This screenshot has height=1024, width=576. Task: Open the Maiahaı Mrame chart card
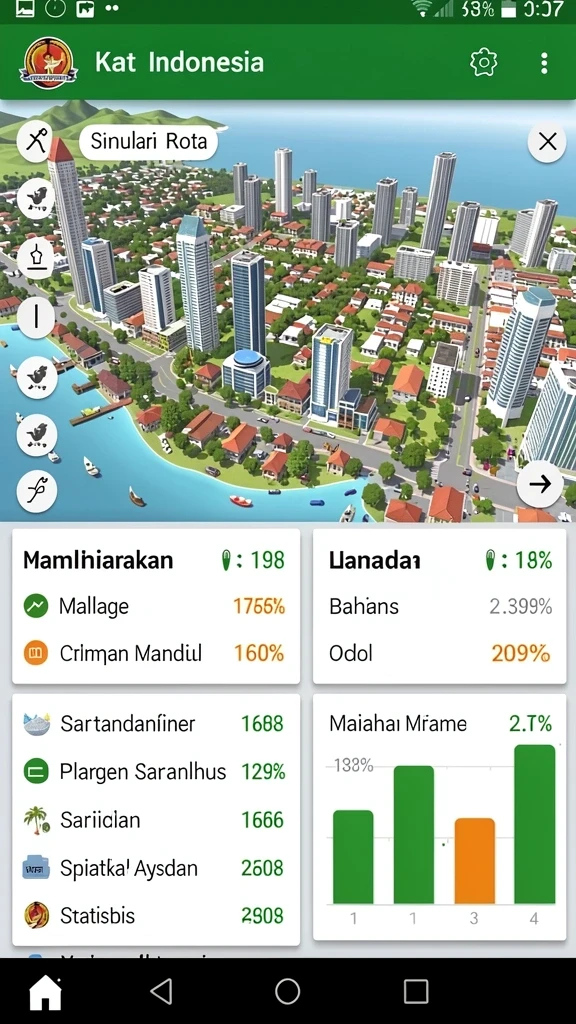pos(440,817)
